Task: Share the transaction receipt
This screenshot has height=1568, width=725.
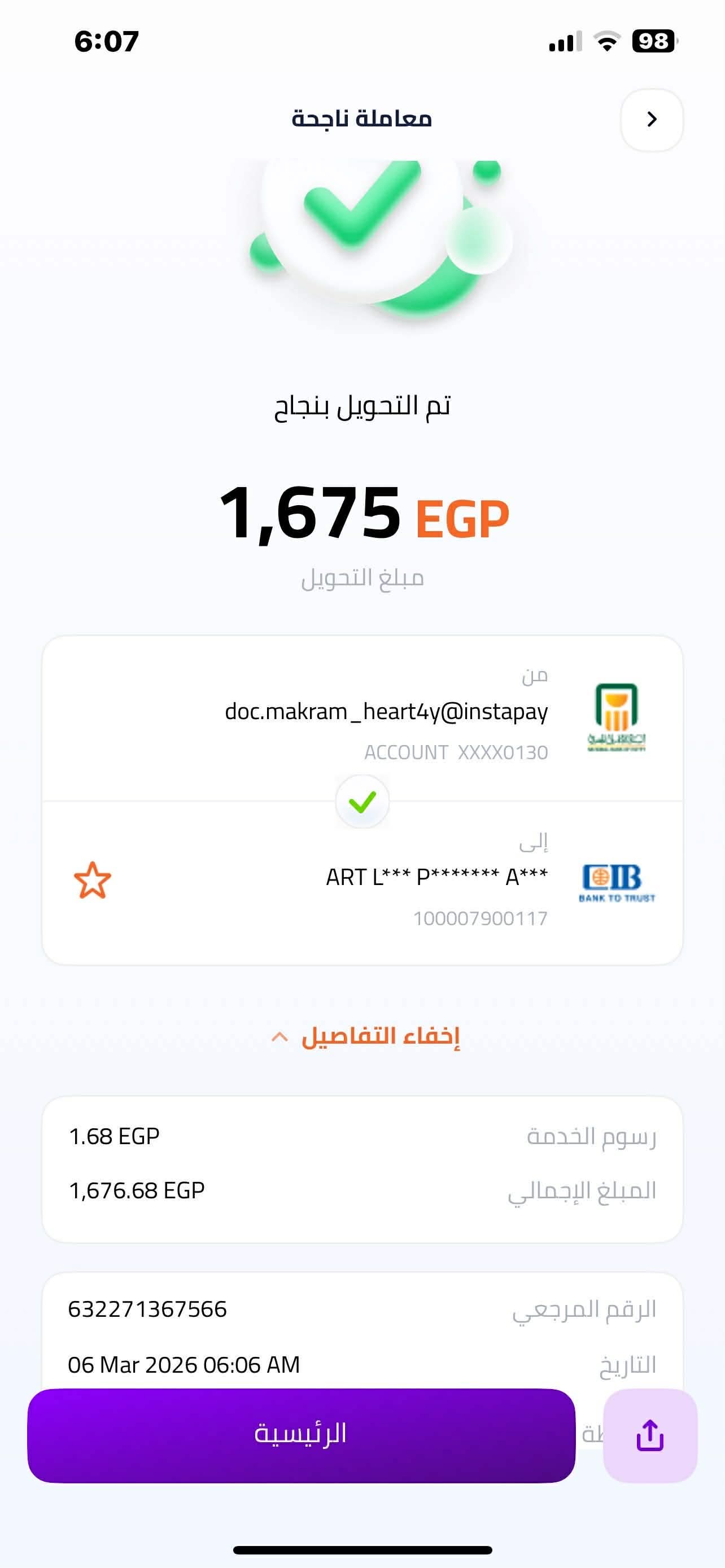Action: tap(649, 1435)
